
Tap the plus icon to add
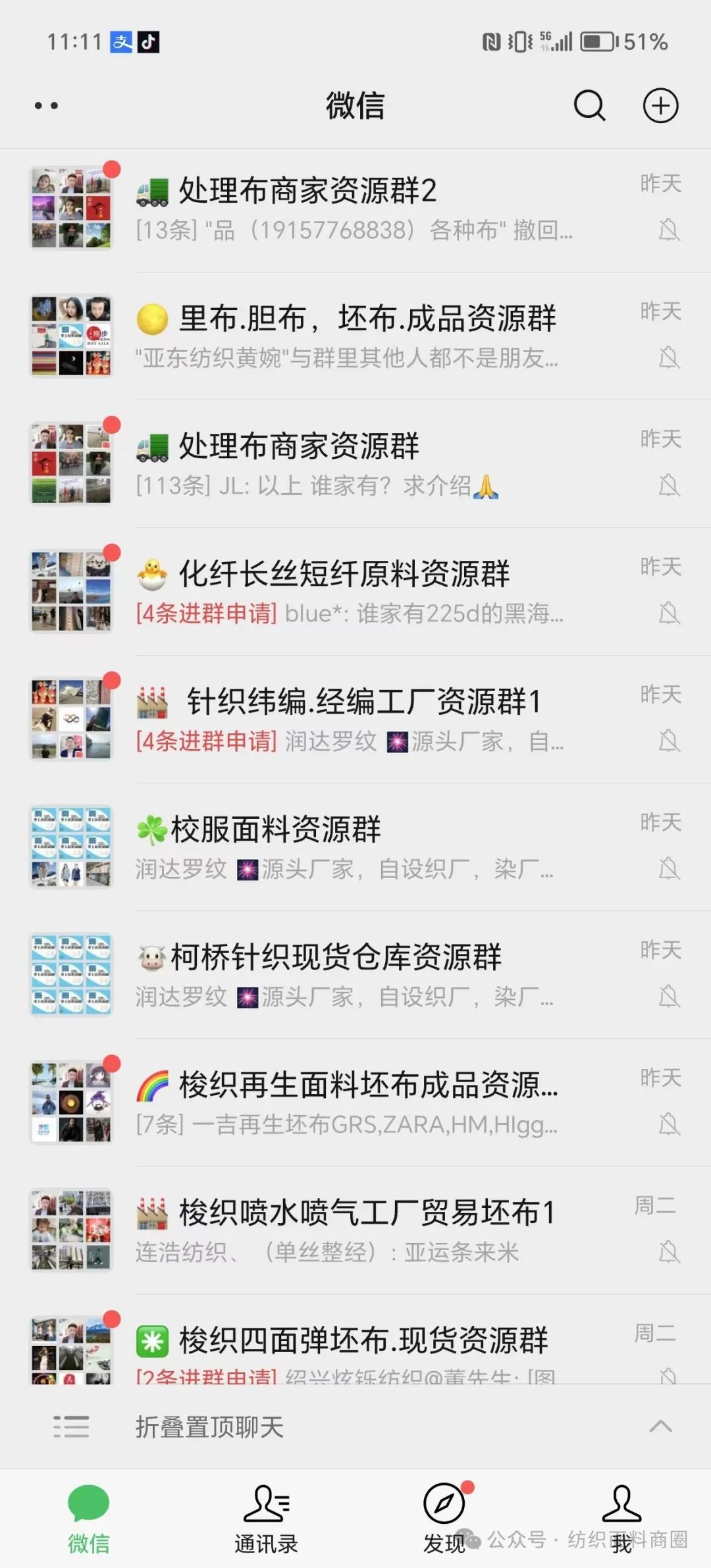coord(660,105)
